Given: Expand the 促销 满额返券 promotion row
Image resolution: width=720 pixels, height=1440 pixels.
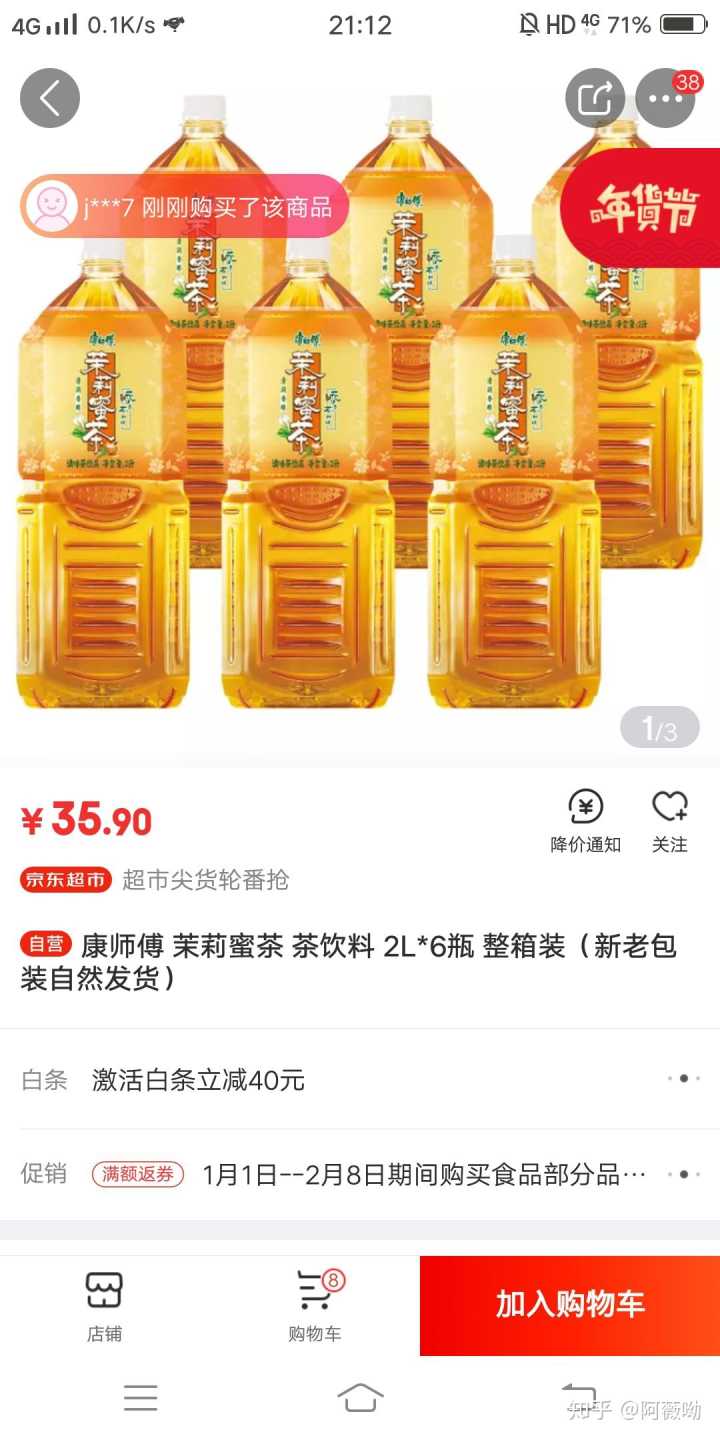Looking at the screenshot, I should [x=360, y=1174].
